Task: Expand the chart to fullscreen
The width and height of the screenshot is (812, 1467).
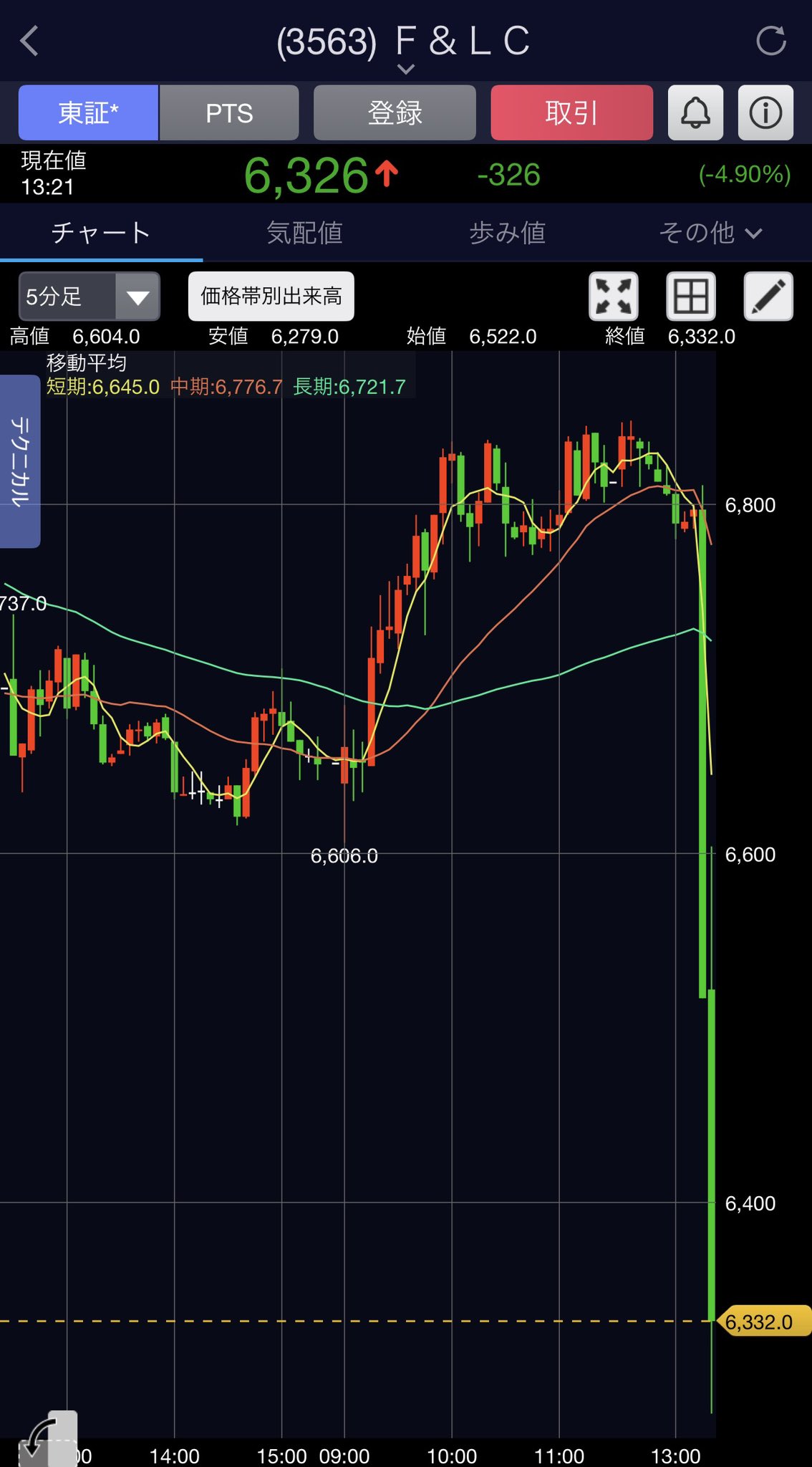Action: point(614,296)
